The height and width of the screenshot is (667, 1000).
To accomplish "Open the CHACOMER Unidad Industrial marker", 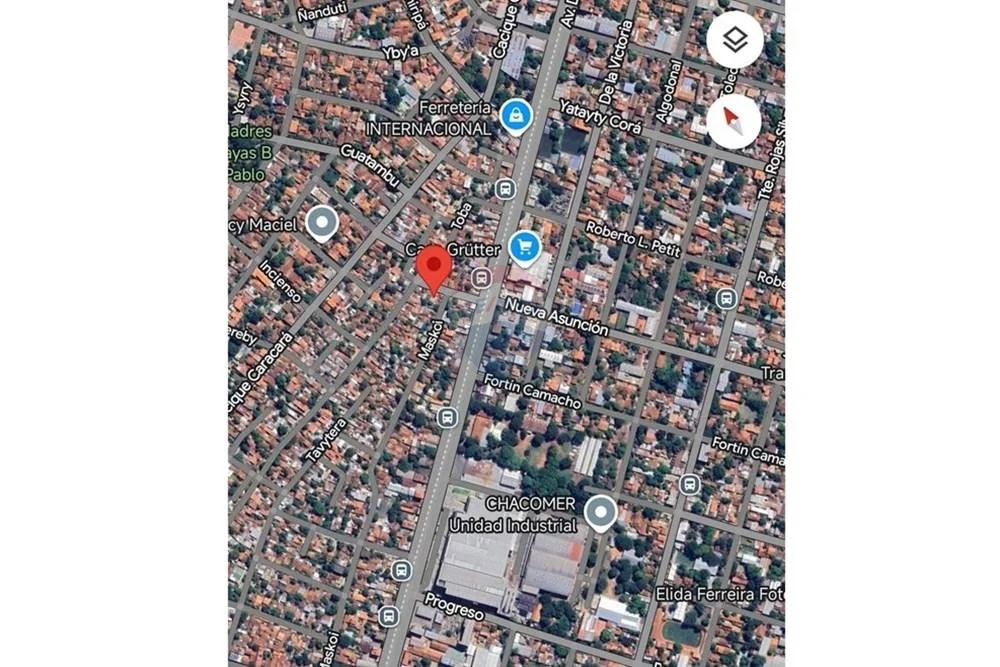I will (x=600, y=514).
